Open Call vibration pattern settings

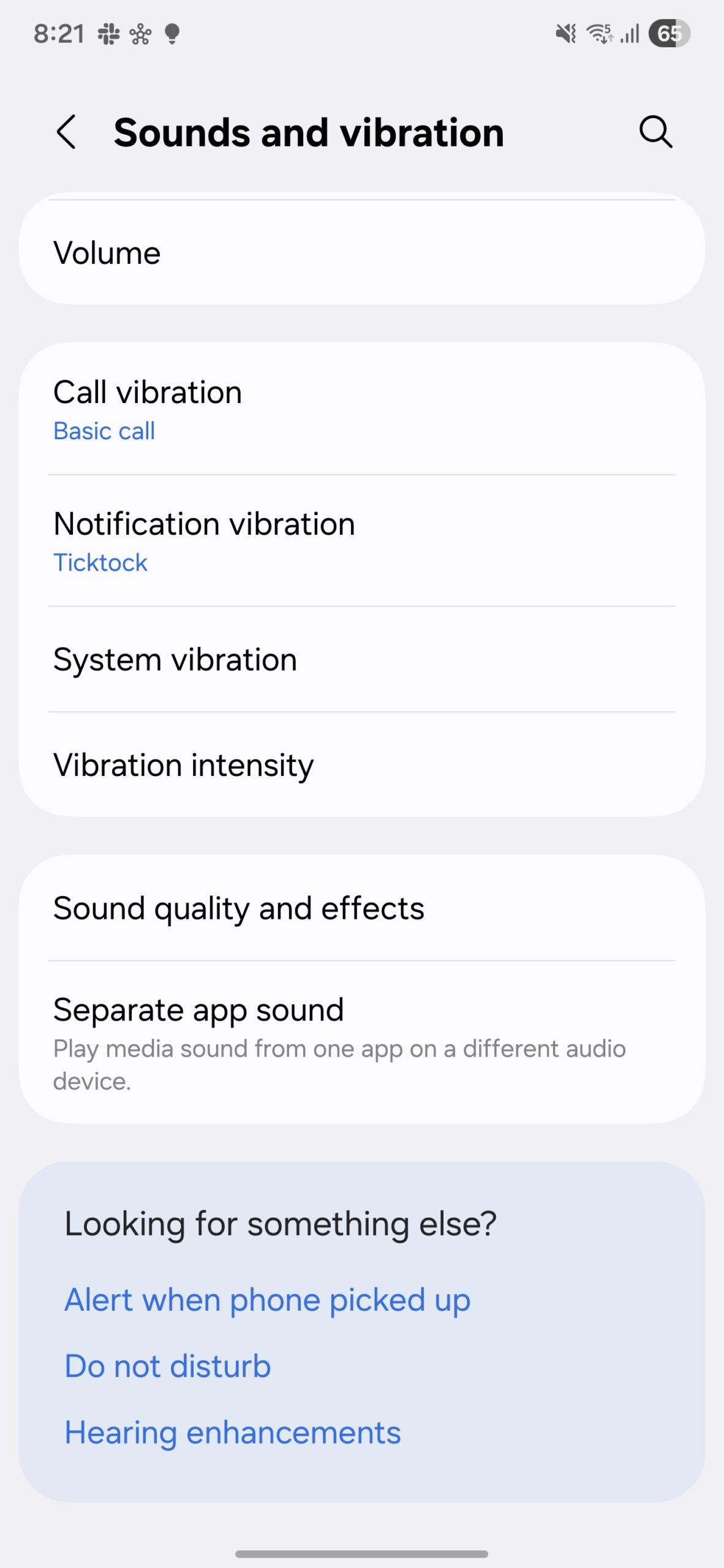point(361,409)
